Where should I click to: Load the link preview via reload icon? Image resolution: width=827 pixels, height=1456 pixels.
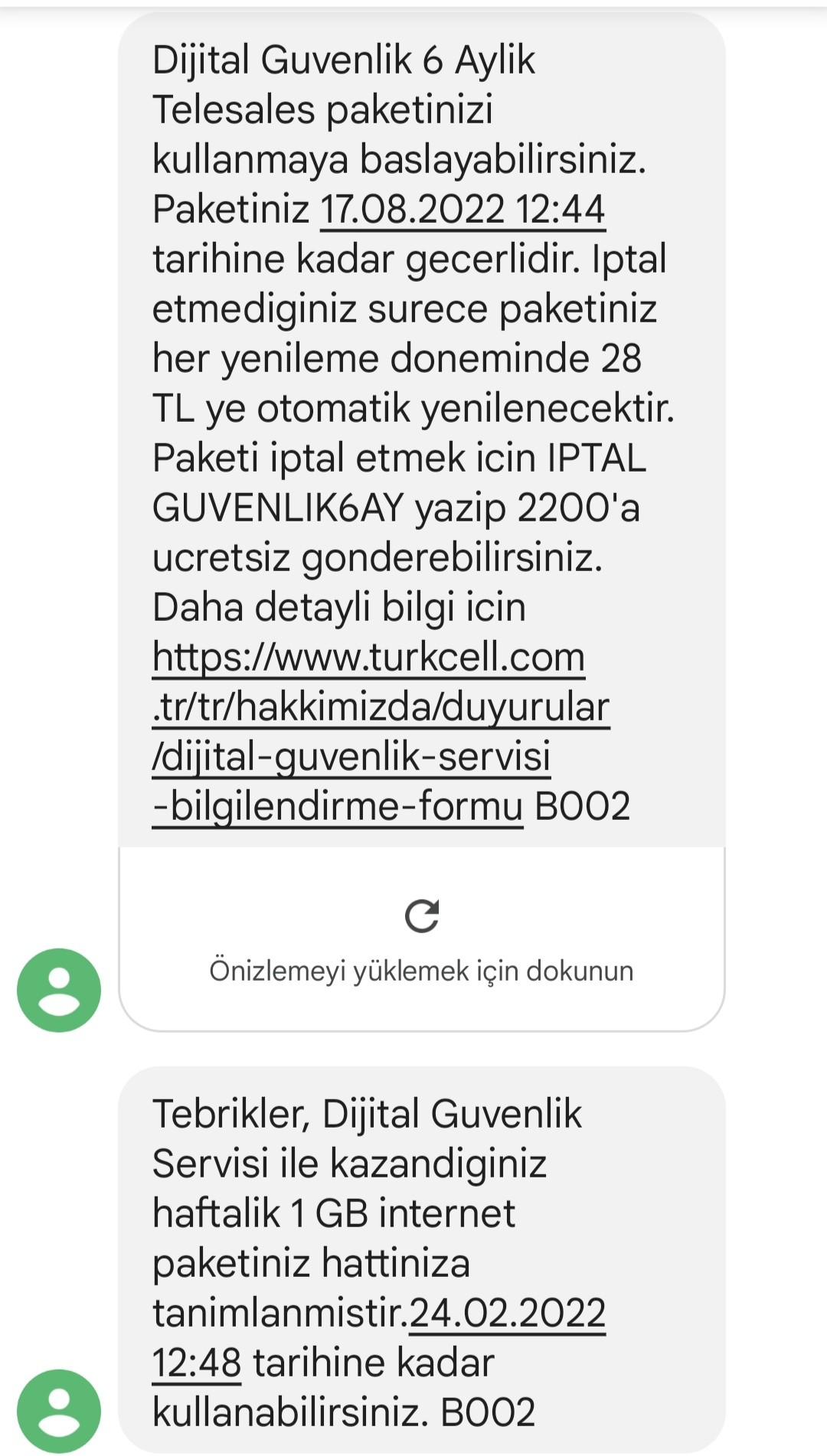click(x=421, y=916)
